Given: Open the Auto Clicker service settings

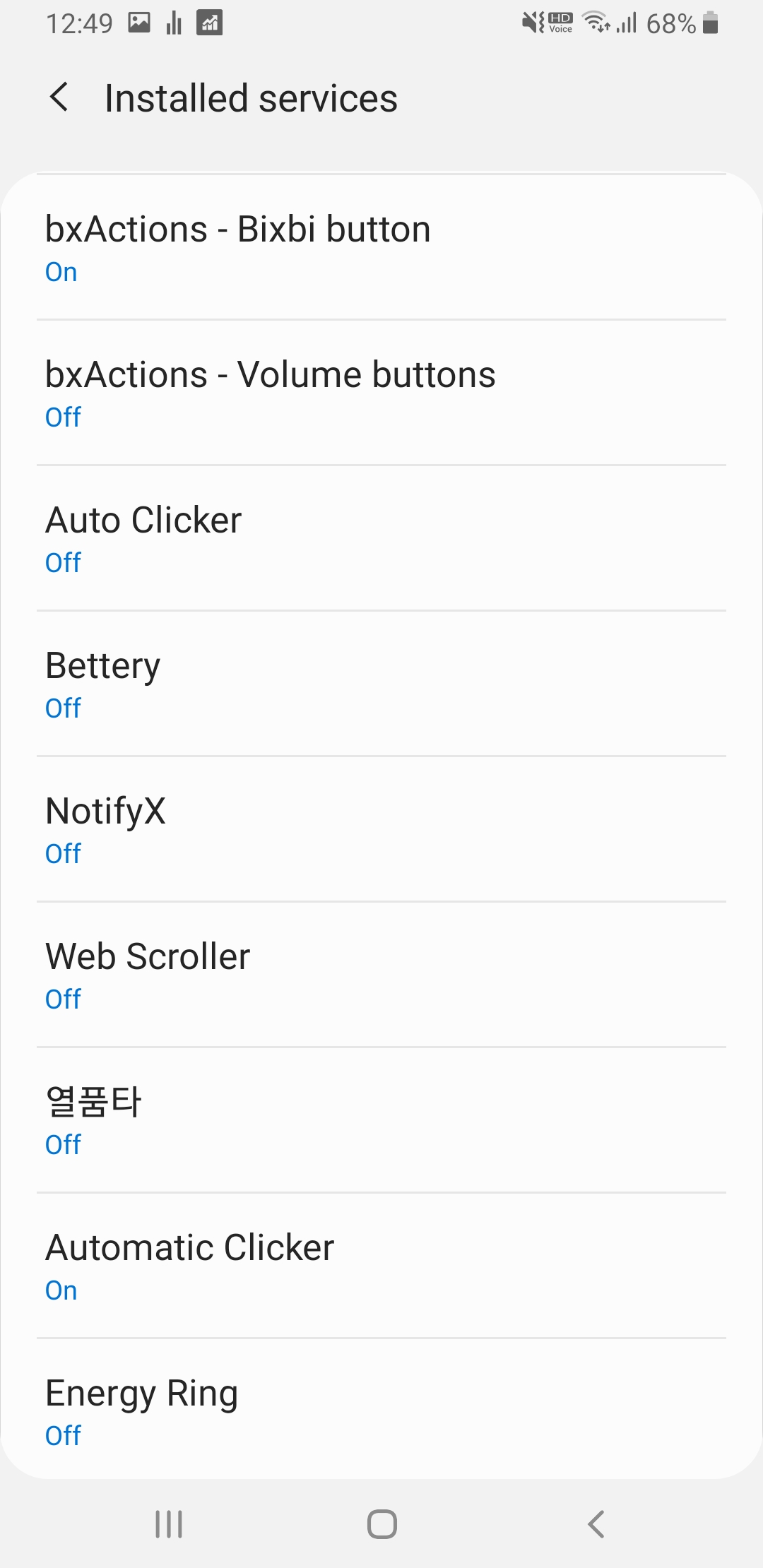Looking at the screenshot, I should 381,539.
